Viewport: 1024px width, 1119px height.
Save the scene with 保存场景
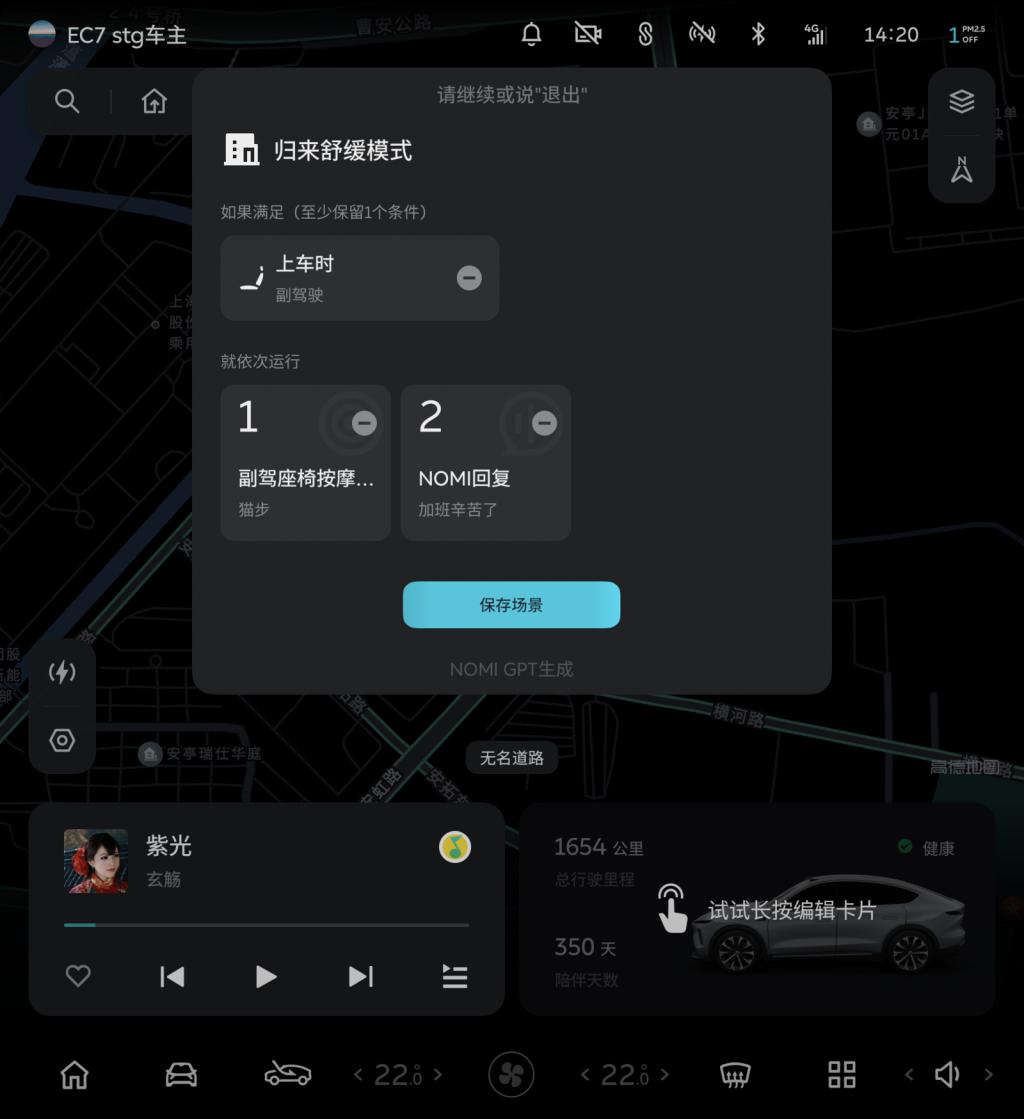511,605
